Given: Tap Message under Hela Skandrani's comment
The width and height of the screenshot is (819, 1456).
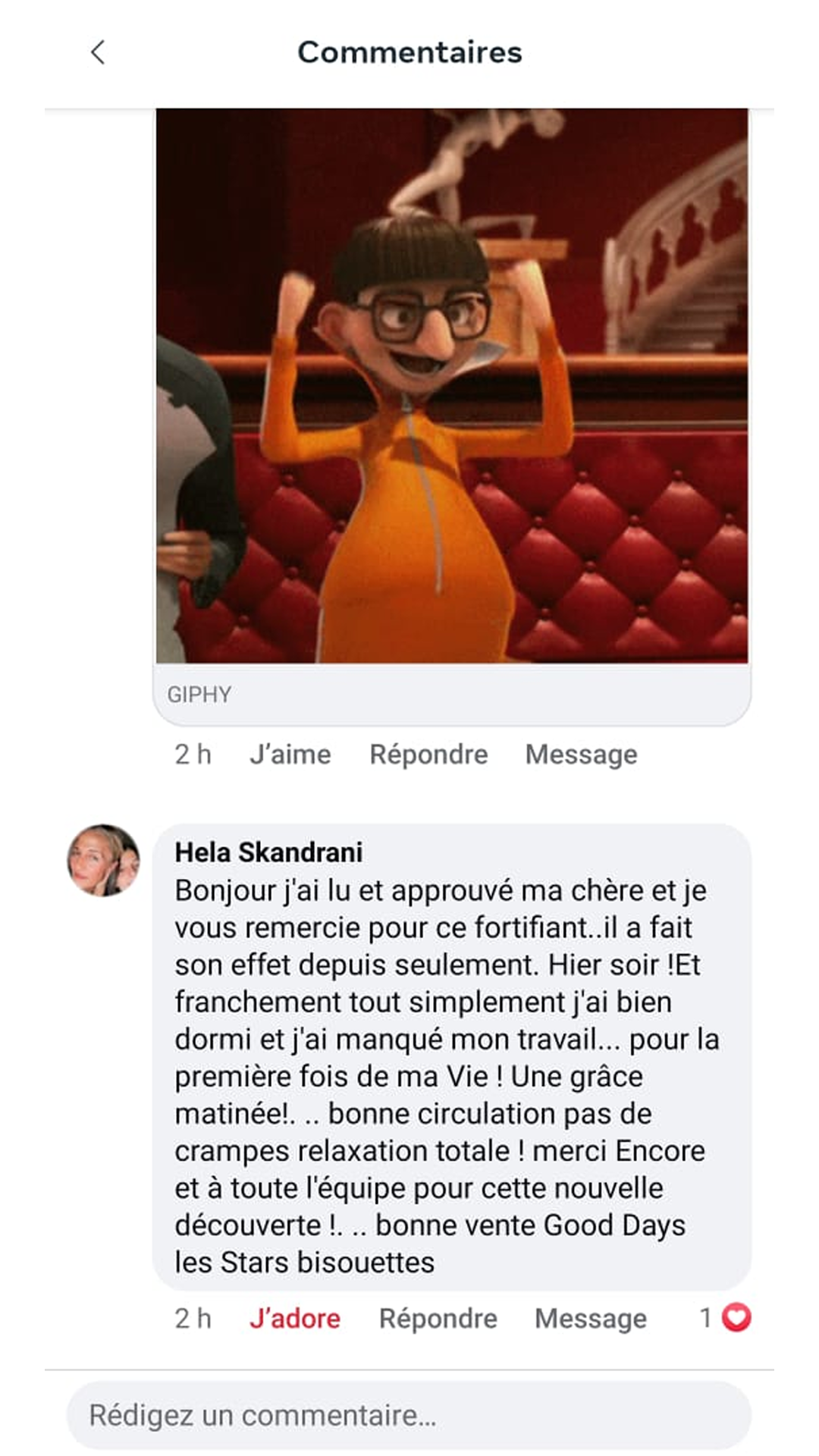Looking at the screenshot, I should (591, 1319).
